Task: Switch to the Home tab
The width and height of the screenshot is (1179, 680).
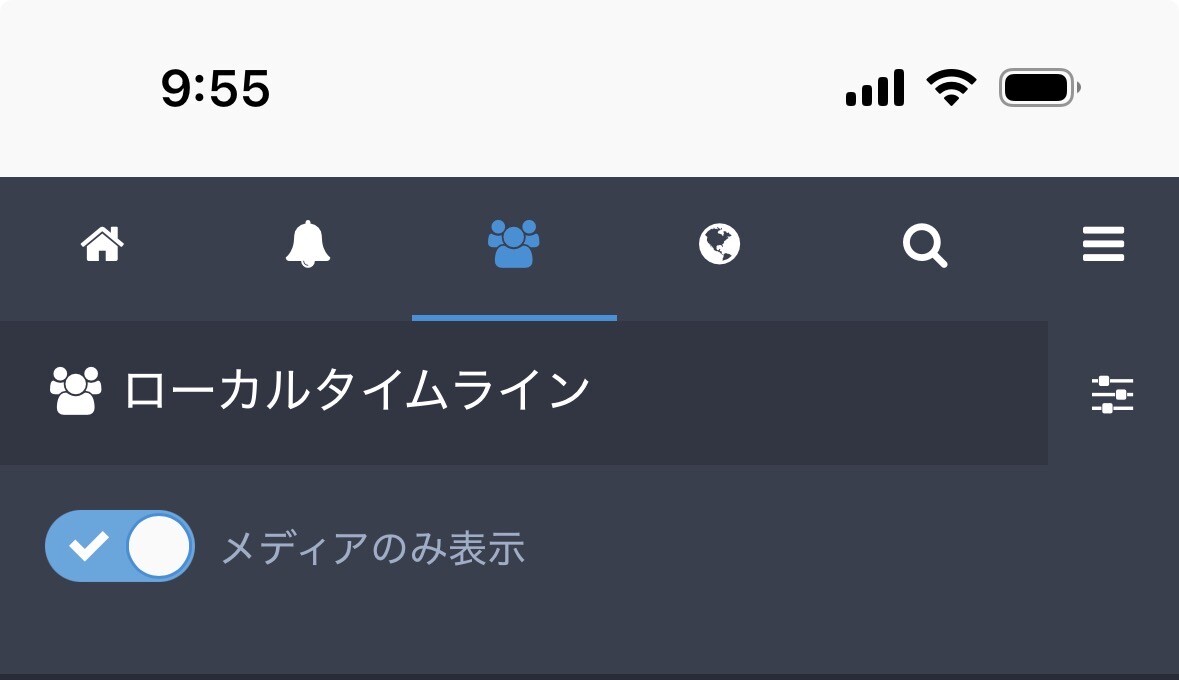Action: (x=103, y=244)
